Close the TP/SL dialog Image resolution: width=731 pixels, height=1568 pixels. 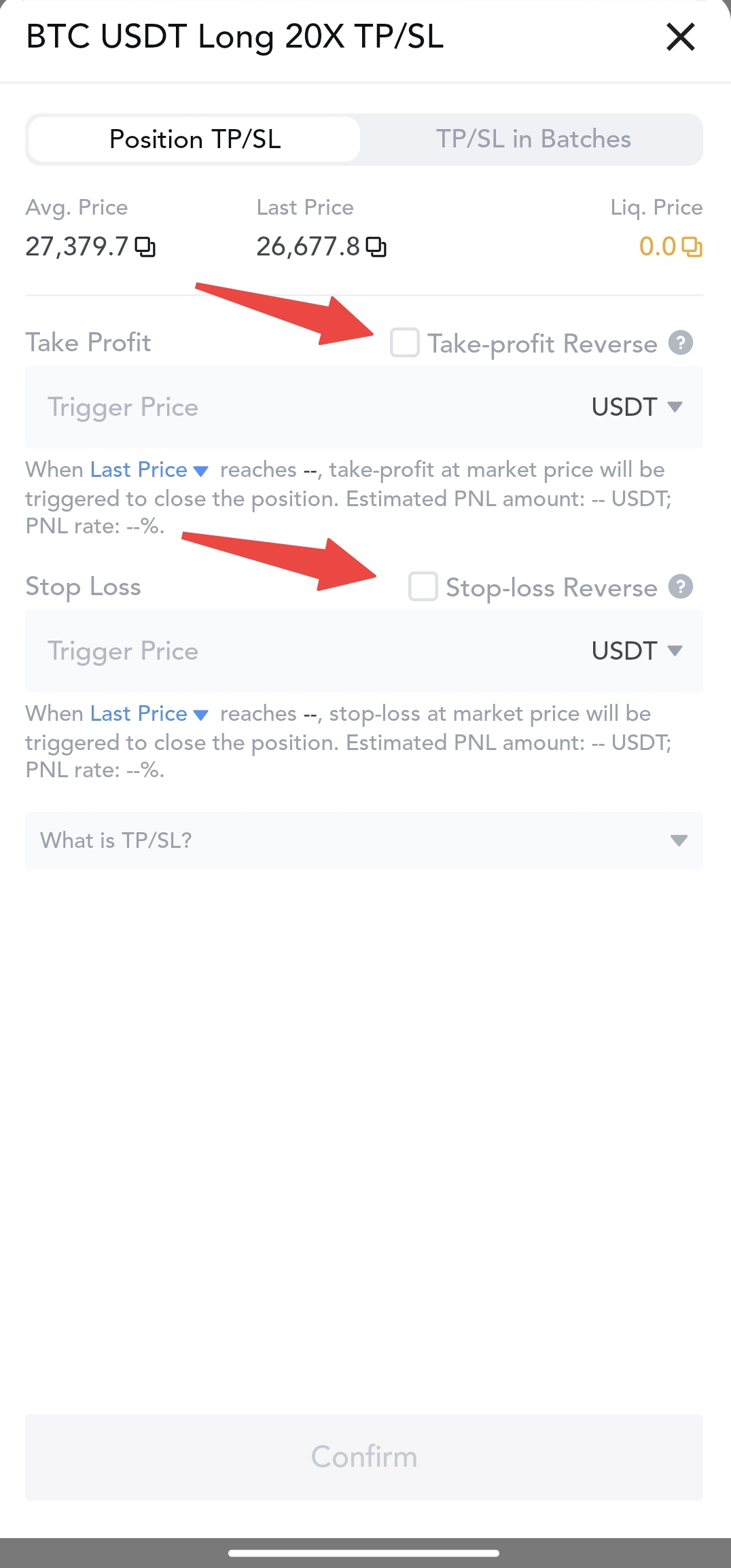(x=680, y=37)
